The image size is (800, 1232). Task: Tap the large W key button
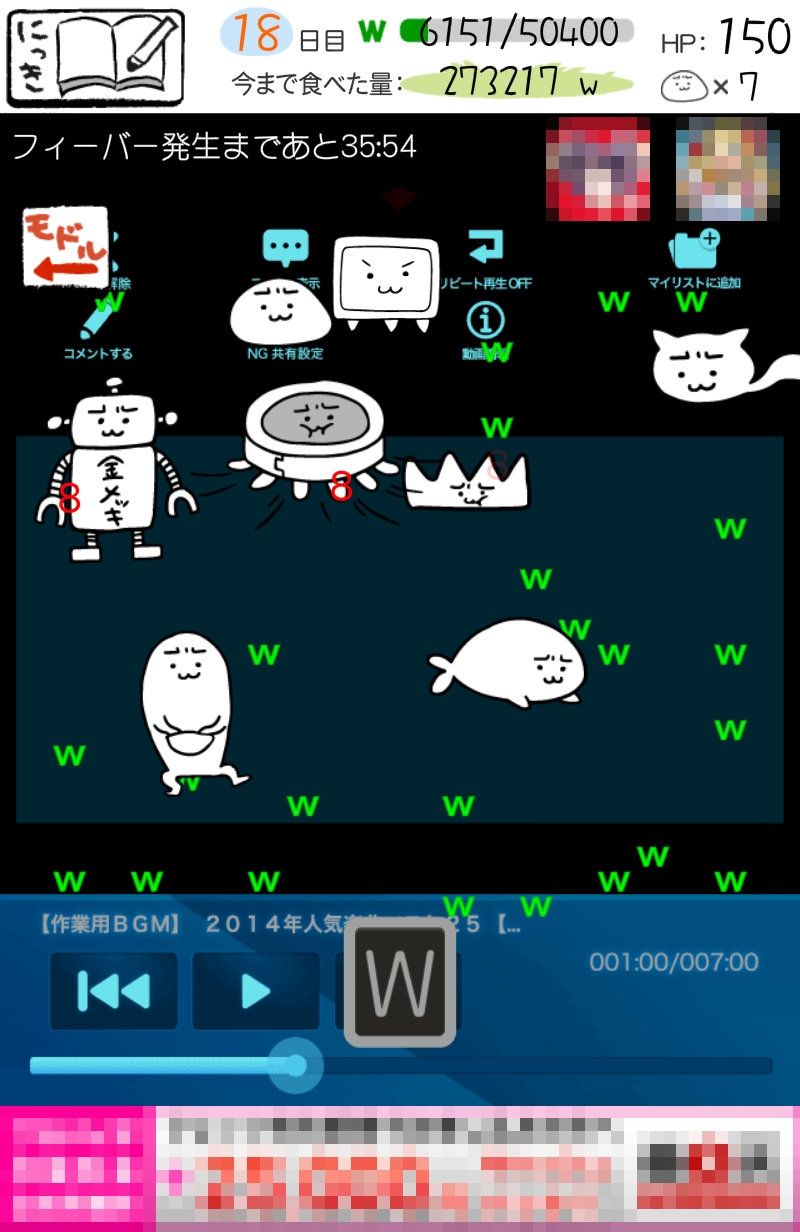coord(400,984)
